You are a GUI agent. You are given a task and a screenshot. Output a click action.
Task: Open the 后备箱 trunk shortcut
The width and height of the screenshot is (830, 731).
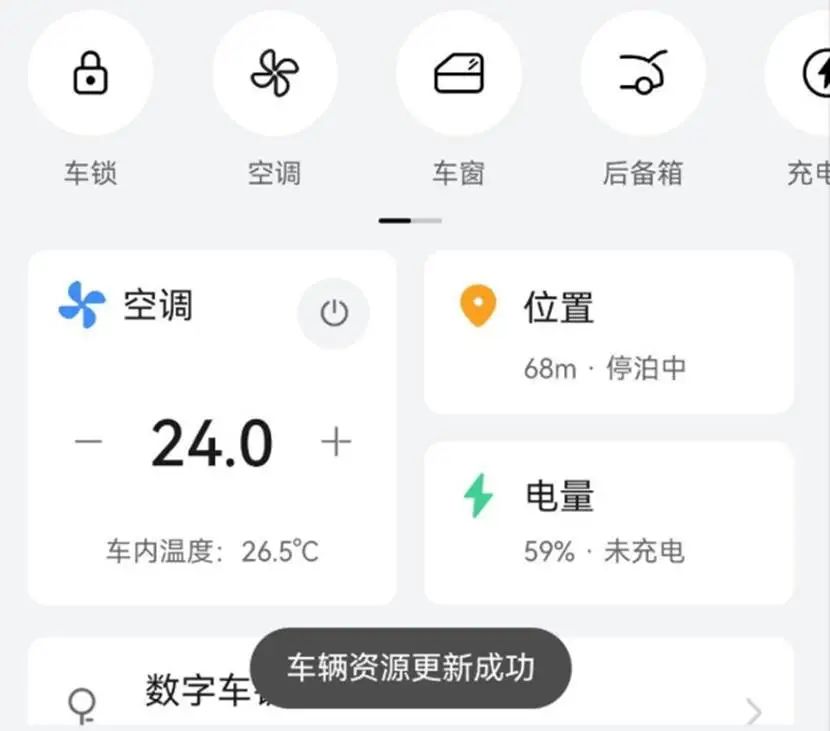click(643, 74)
